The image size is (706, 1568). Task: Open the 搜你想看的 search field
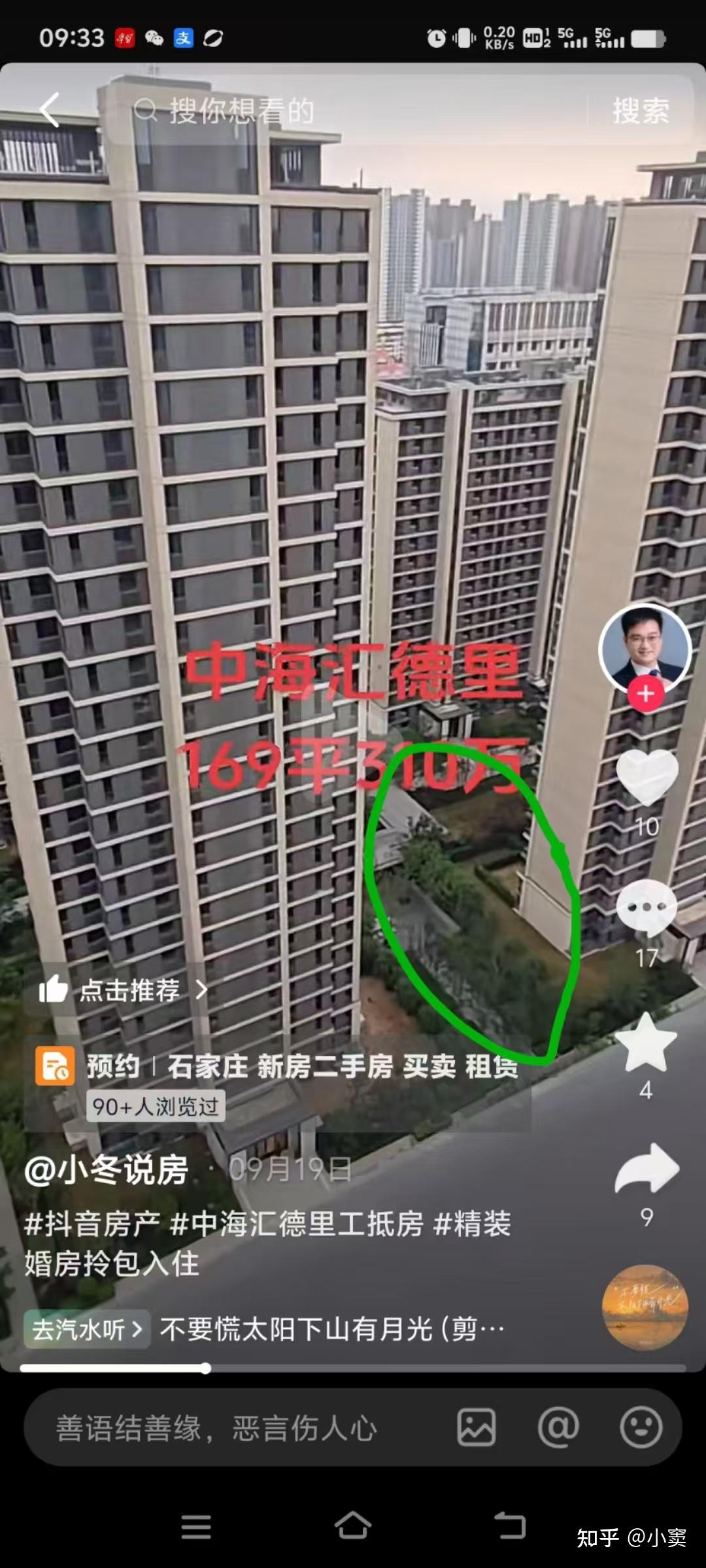(346, 110)
